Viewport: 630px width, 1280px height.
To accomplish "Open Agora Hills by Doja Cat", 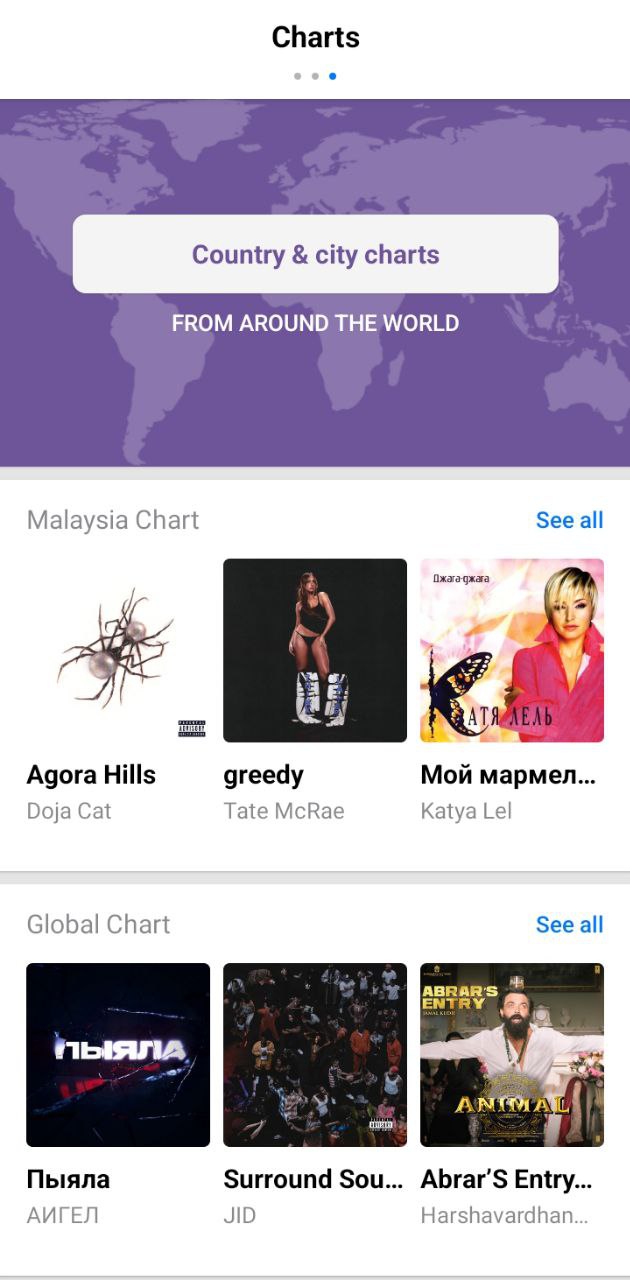I will (118, 651).
